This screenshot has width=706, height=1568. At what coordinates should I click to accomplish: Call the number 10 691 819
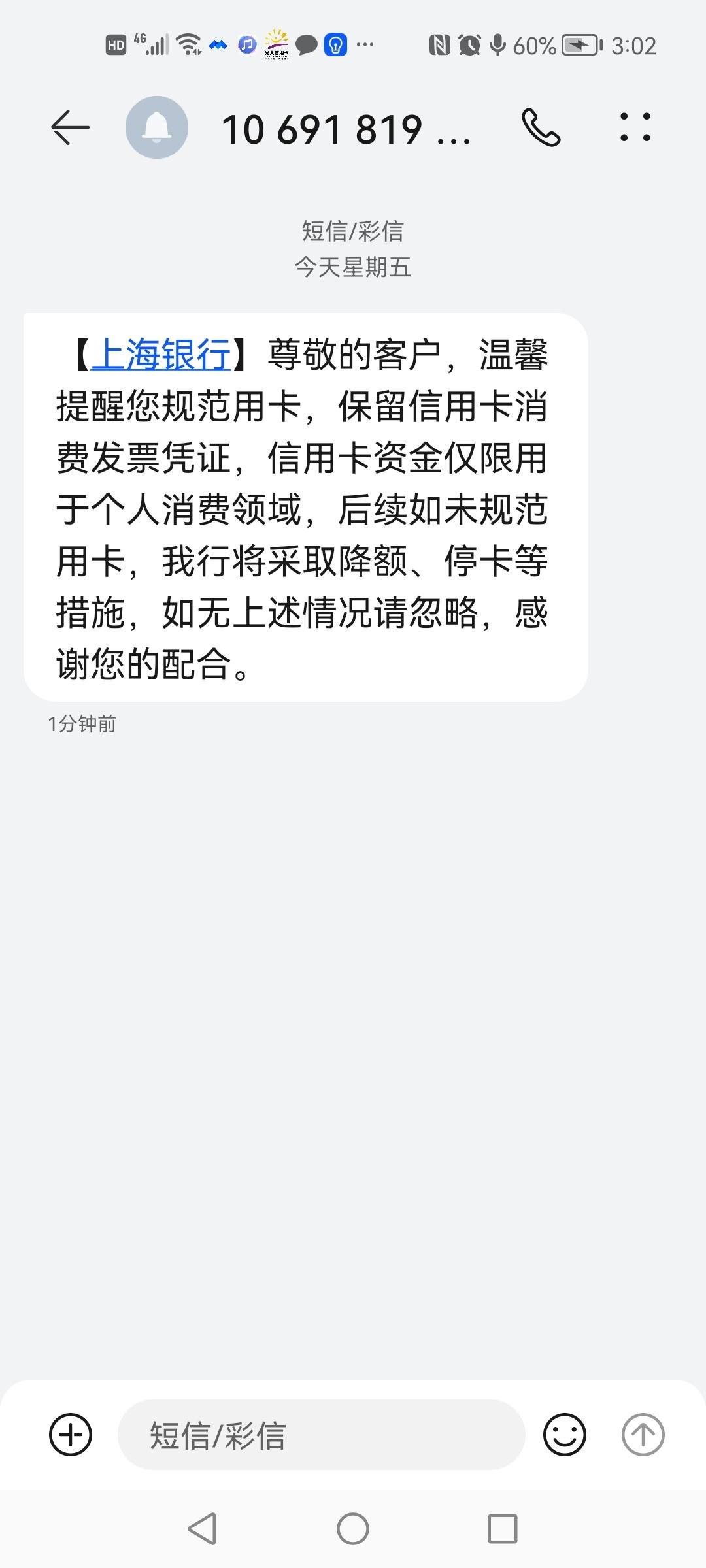541,127
